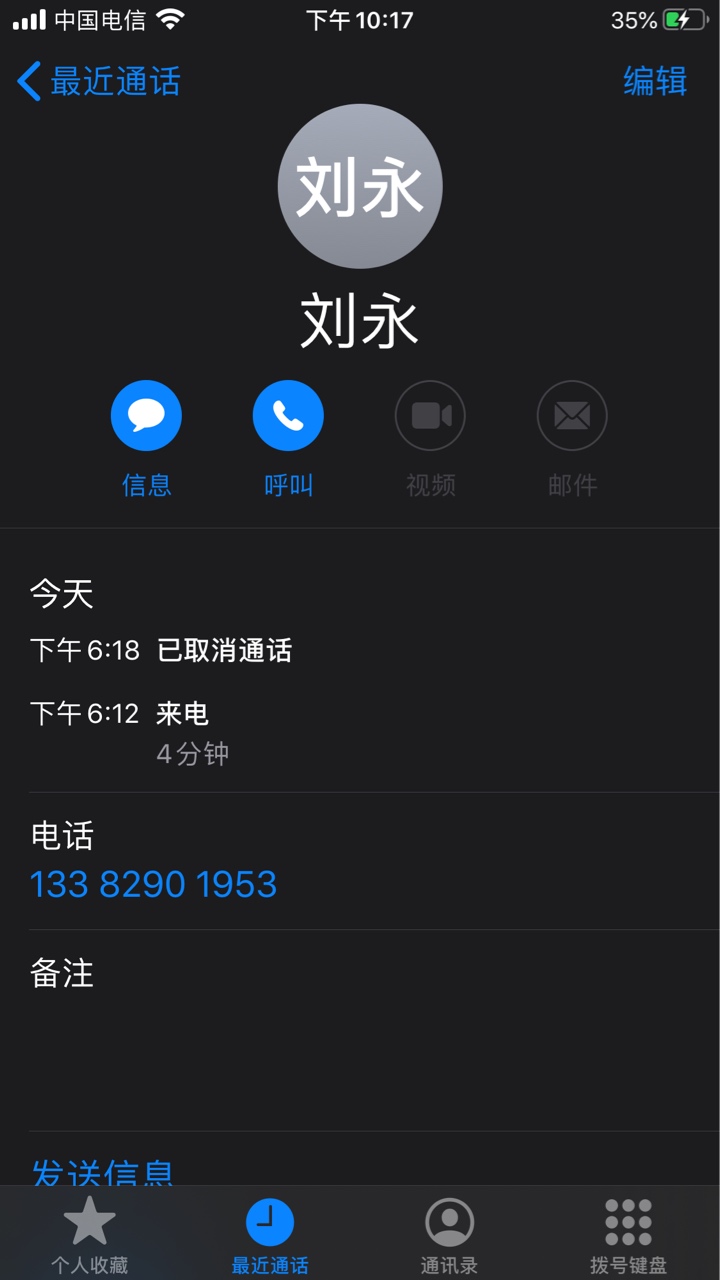The image size is (720, 1280).
Task: Tap 编辑 to edit the contact
Action: 655,81
